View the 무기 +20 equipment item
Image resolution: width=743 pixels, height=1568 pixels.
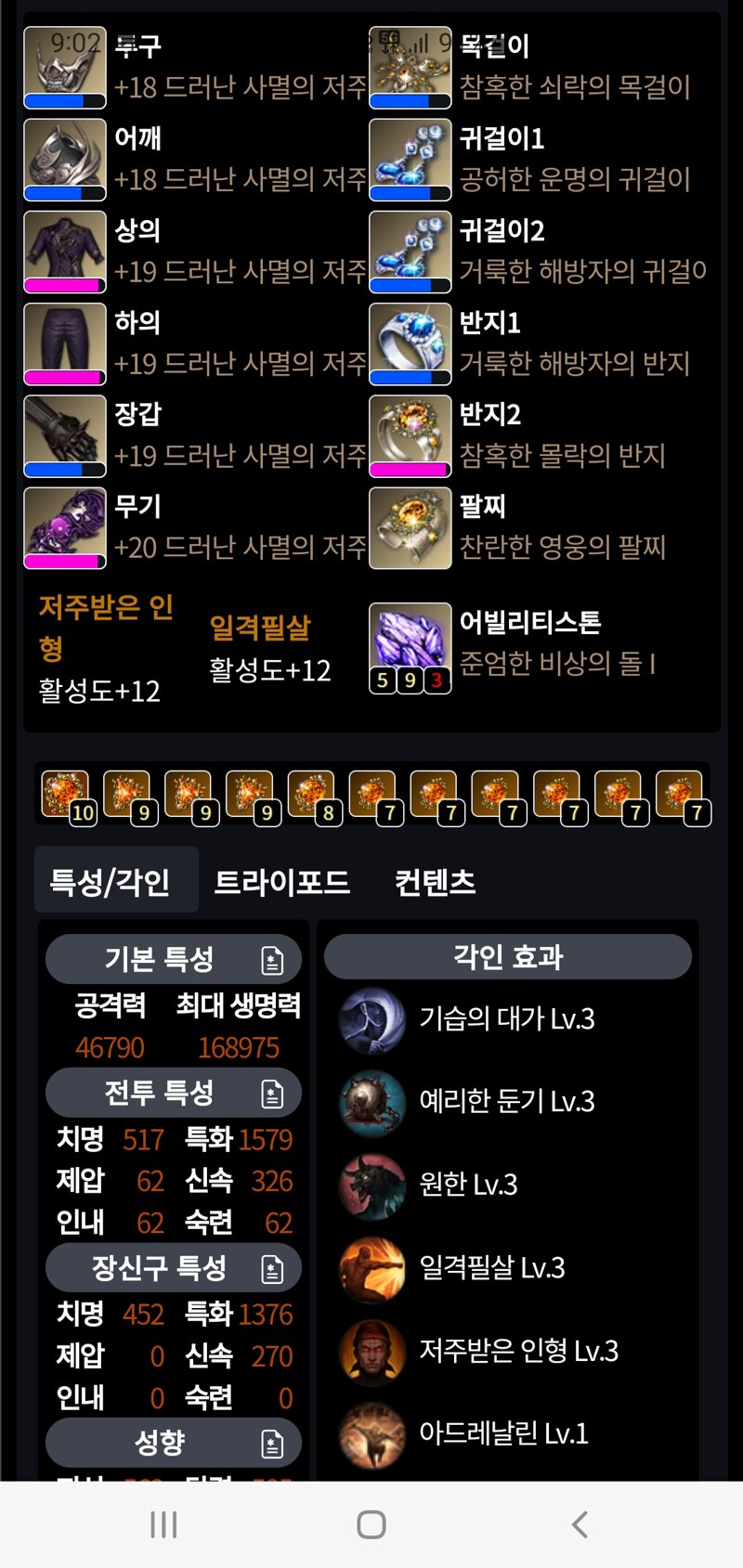coord(65,527)
